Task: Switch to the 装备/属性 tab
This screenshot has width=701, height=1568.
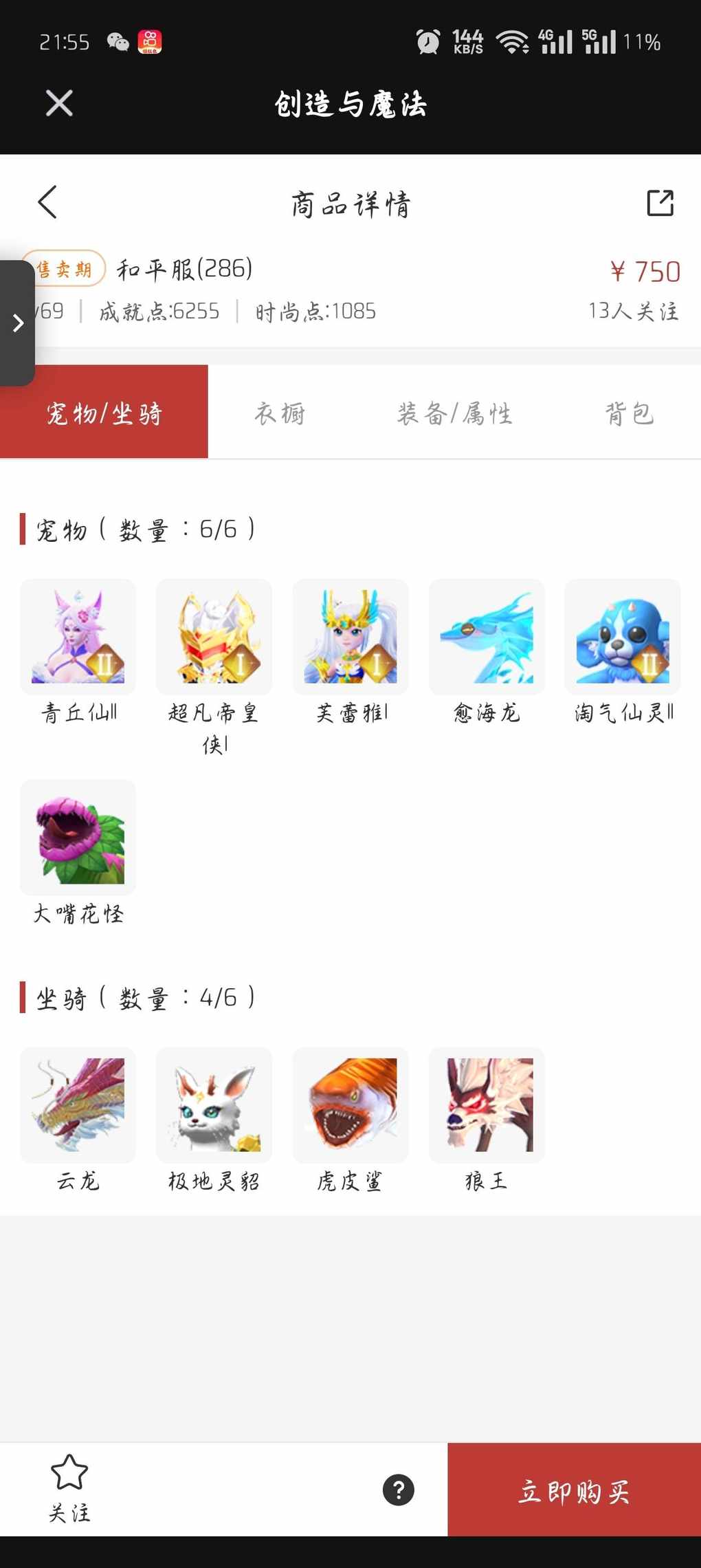Action: coord(454,413)
